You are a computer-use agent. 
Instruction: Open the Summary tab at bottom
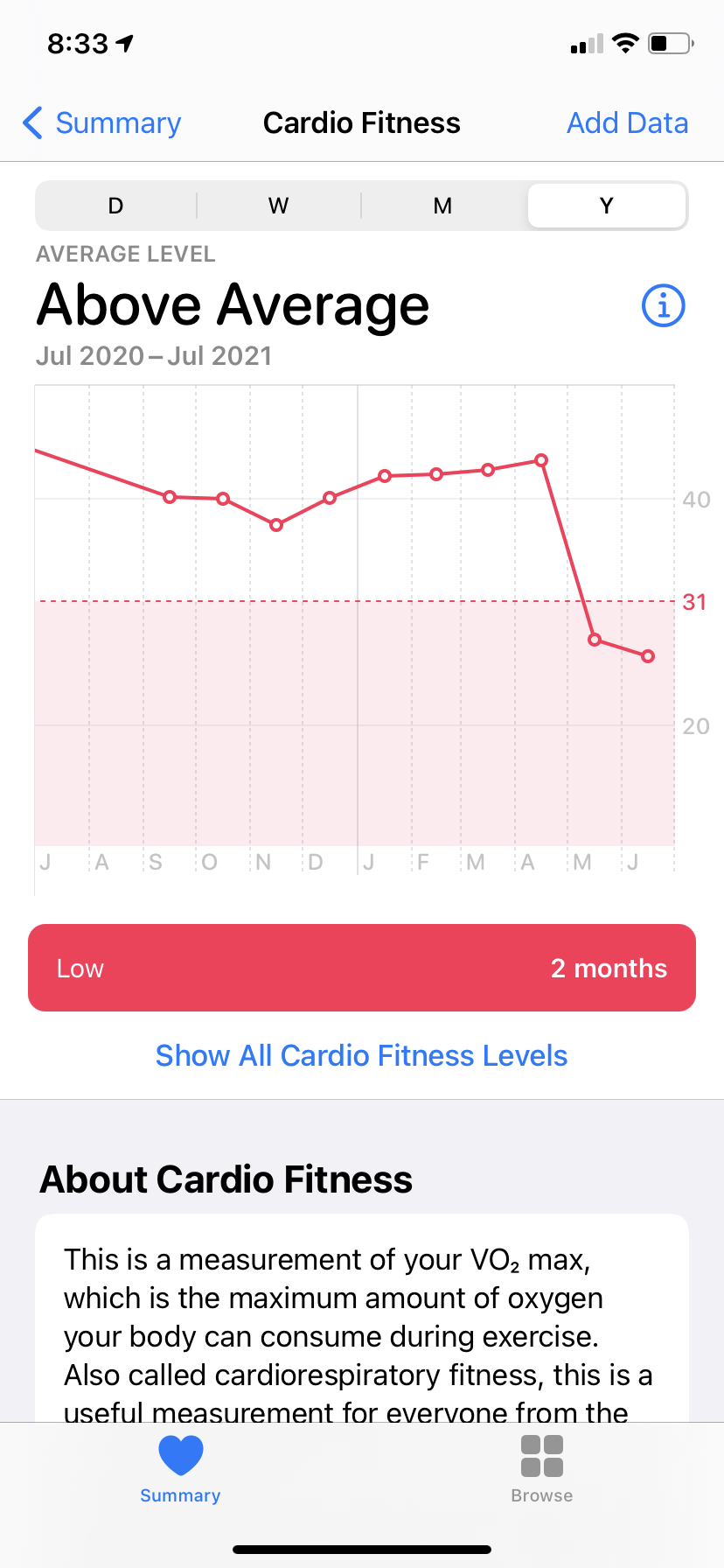click(180, 1470)
